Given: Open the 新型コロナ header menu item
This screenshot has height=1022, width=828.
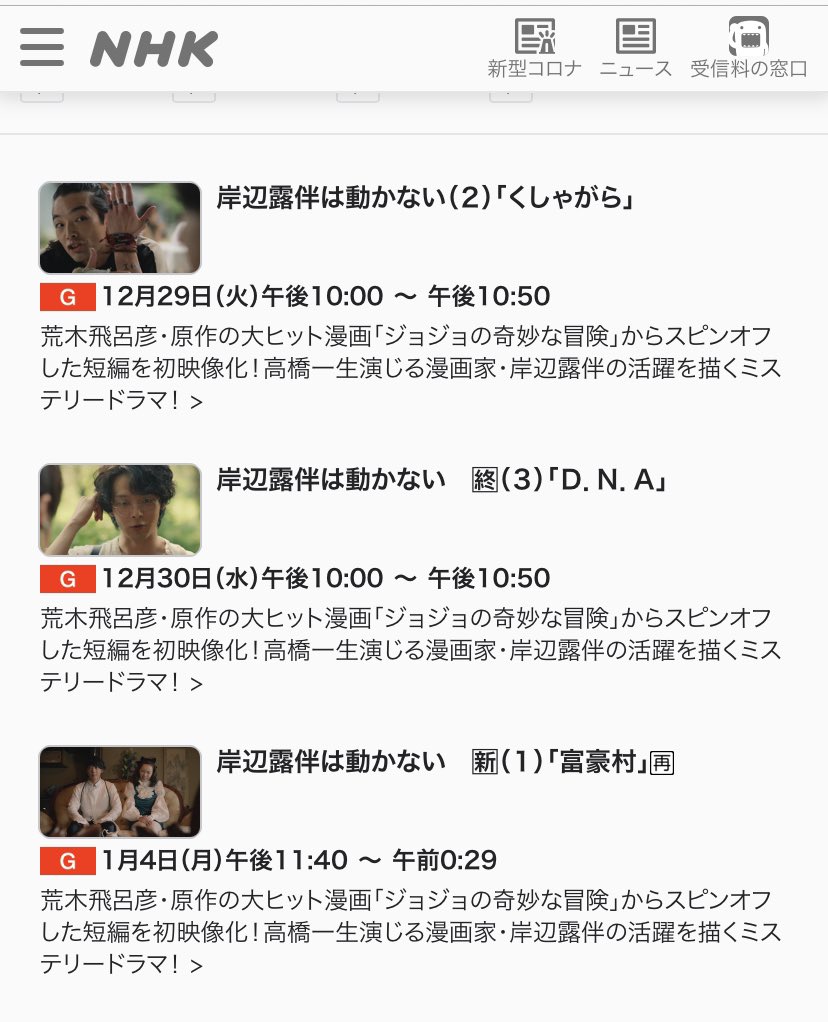Looking at the screenshot, I should (x=533, y=50).
